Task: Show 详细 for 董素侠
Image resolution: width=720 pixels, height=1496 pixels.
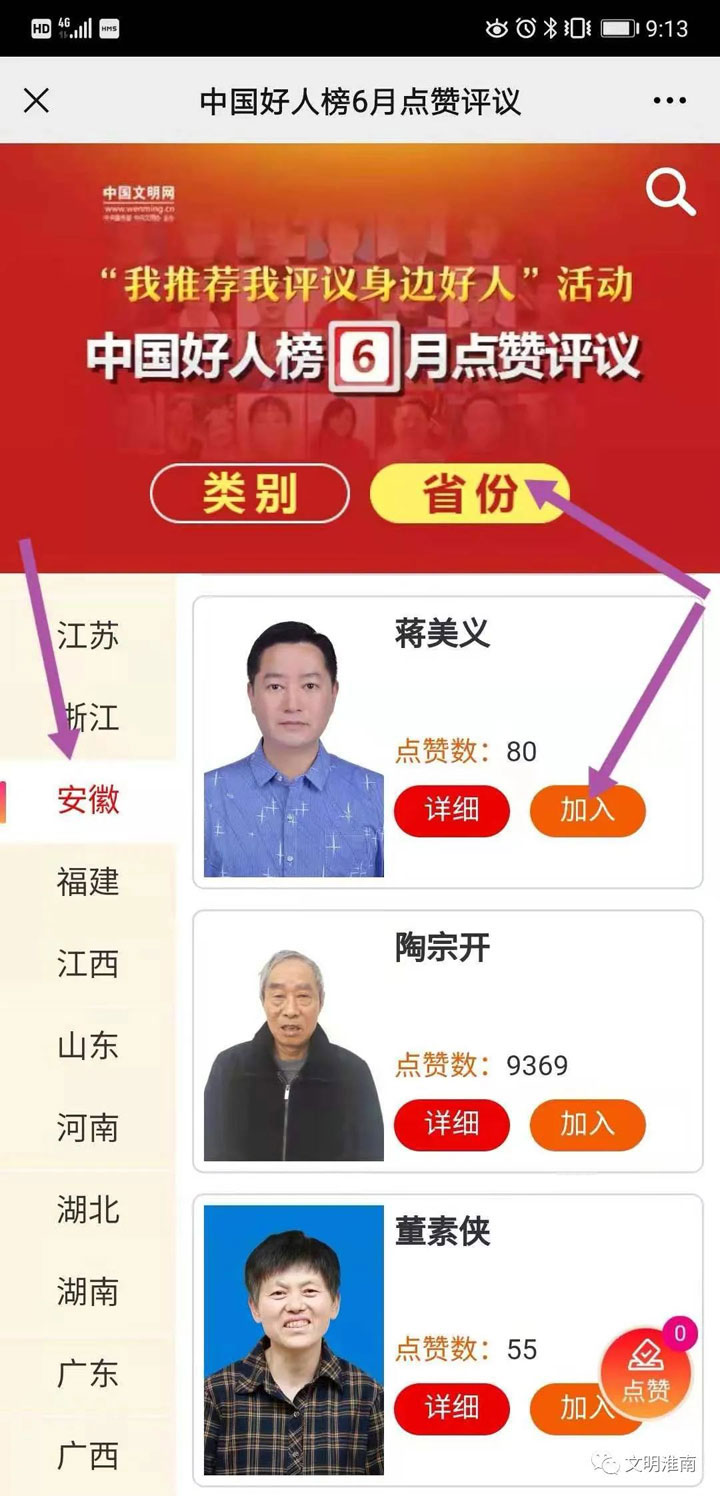Action: (x=452, y=1408)
